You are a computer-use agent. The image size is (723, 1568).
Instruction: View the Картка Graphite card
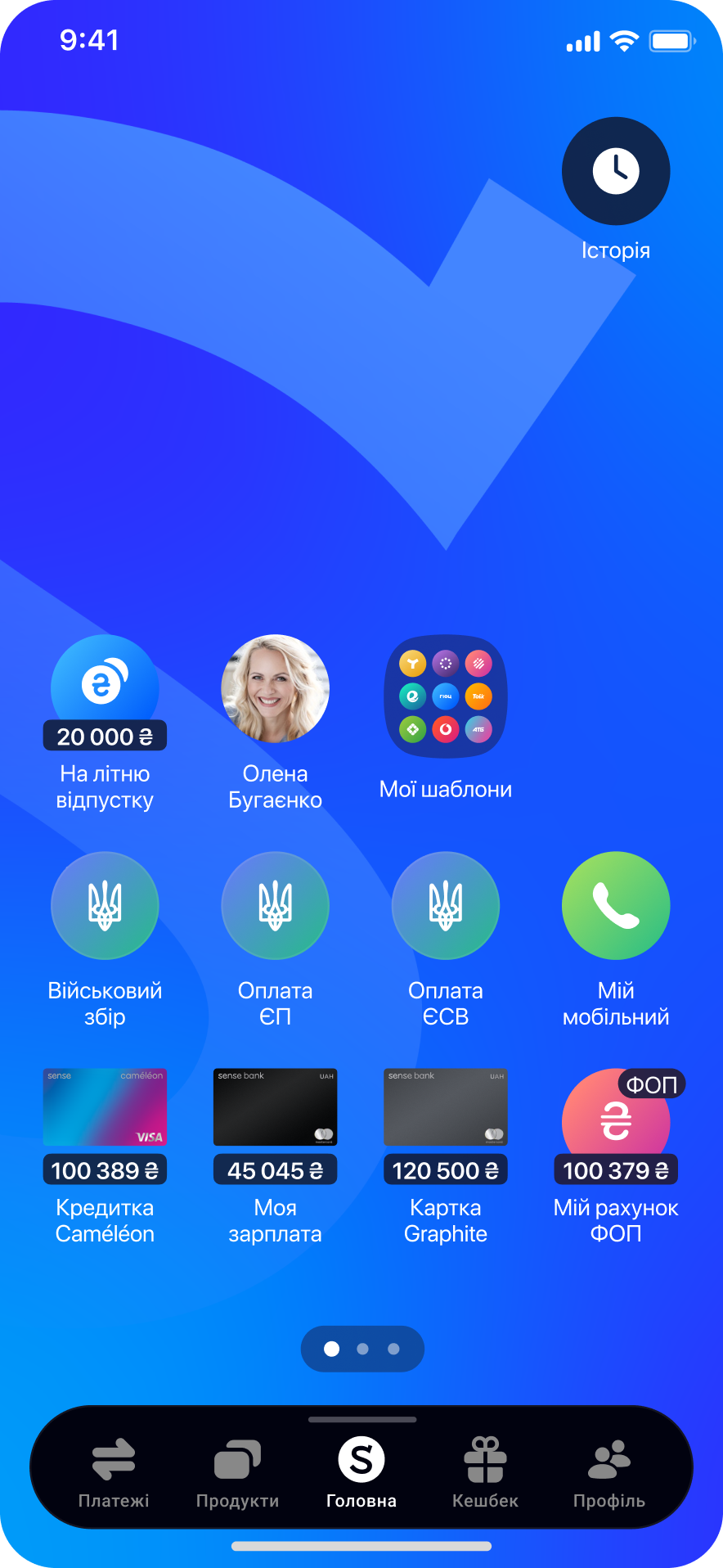[x=446, y=1107]
